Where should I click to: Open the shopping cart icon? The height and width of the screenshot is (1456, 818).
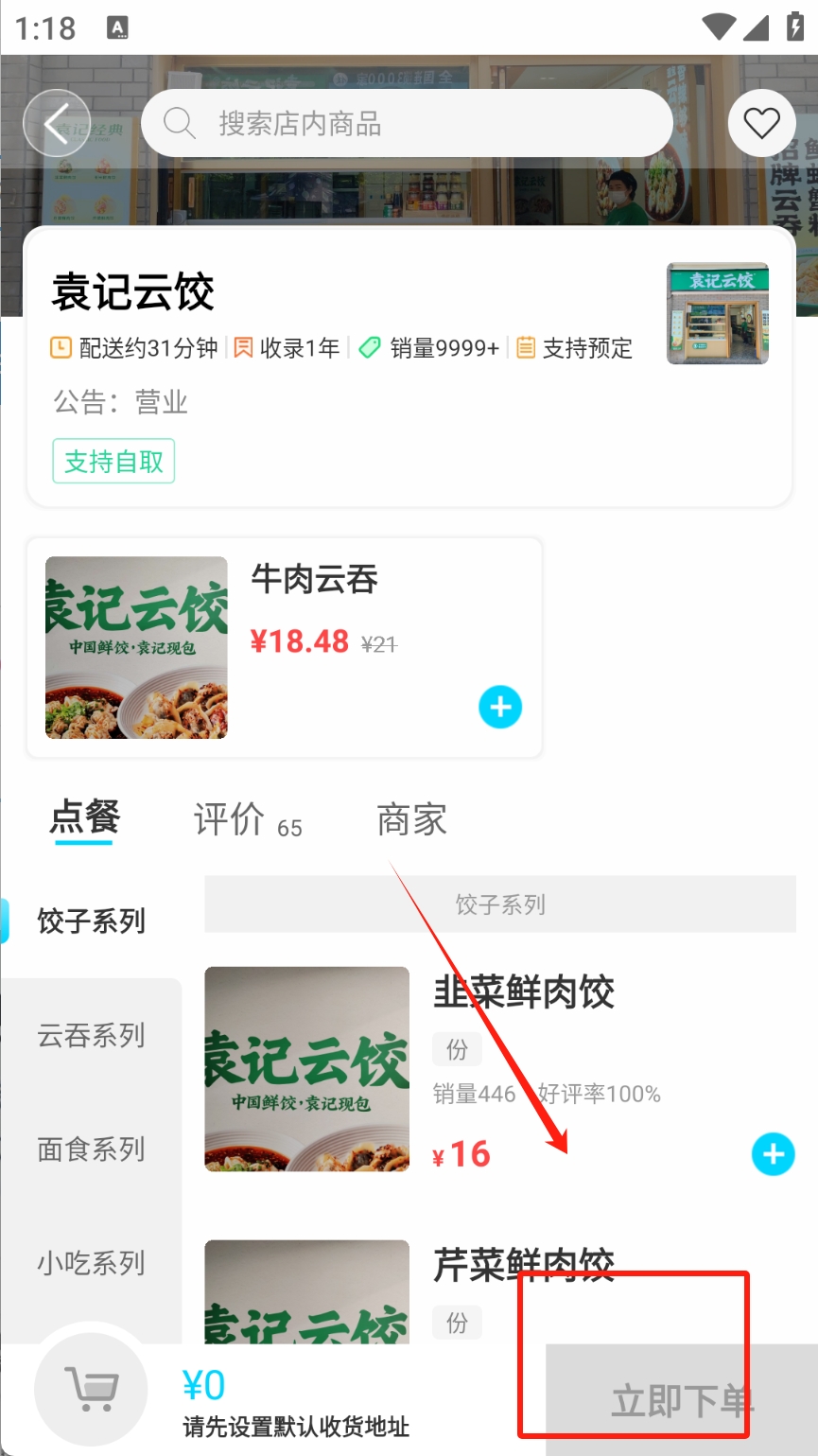91,1389
